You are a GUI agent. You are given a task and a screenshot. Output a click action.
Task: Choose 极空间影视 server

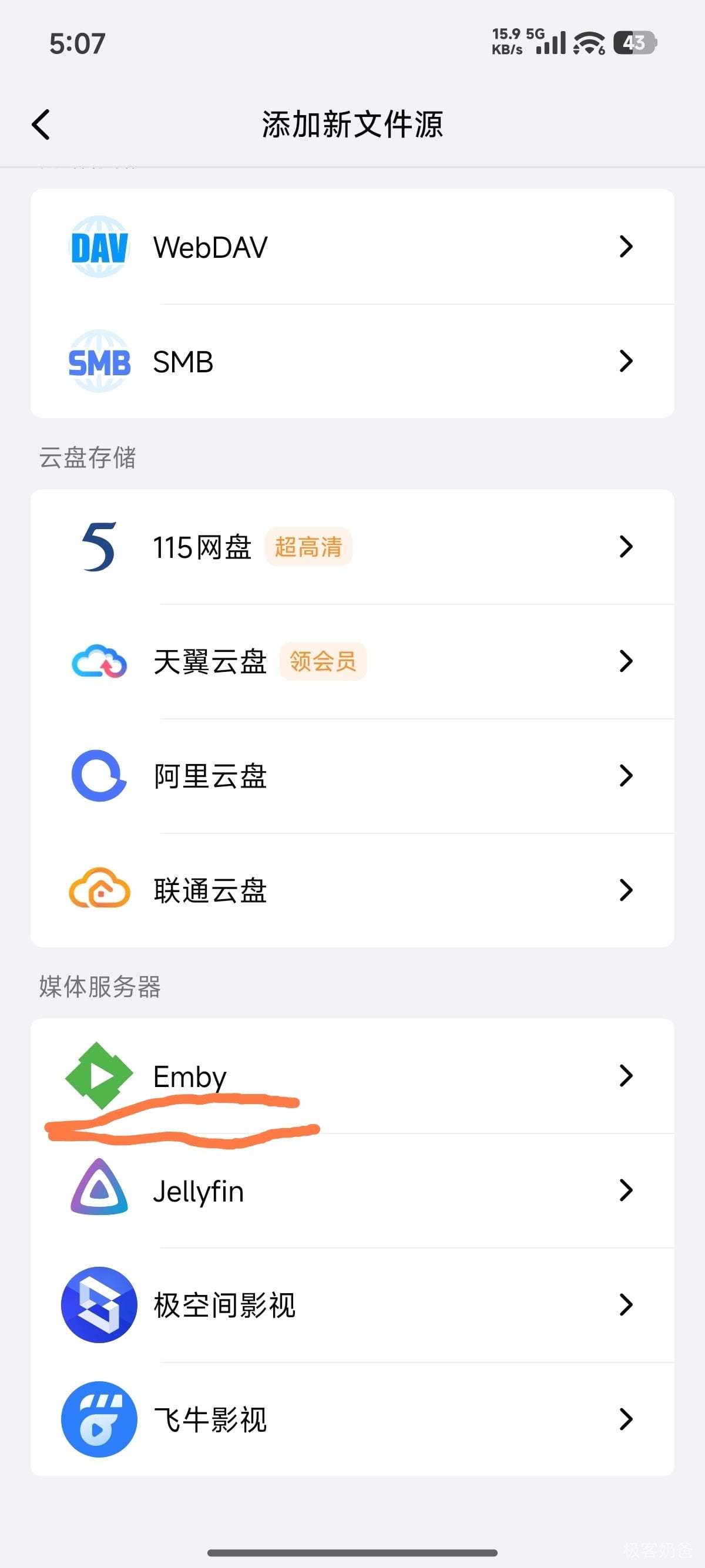tap(352, 1304)
